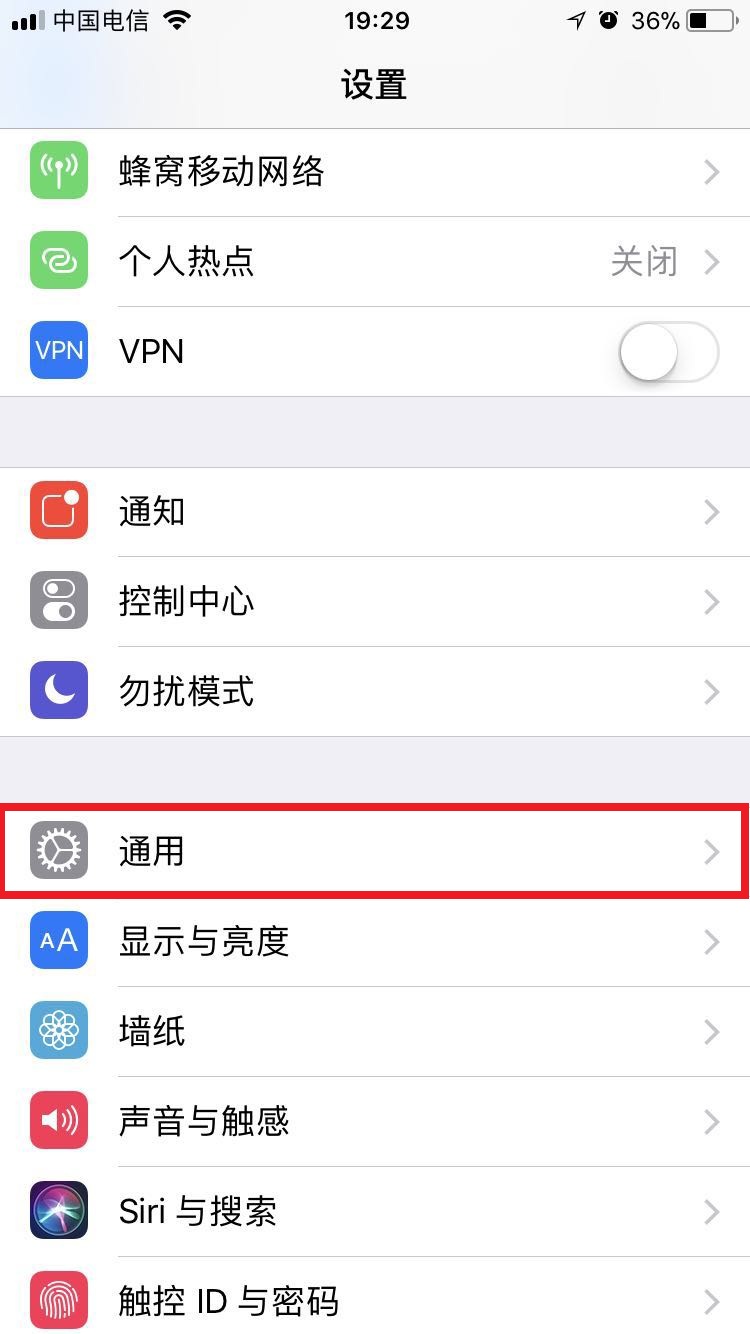The width and height of the screenshot is (750, 1334).
Task: Open 通用 settings
Action: pos(375,852)
